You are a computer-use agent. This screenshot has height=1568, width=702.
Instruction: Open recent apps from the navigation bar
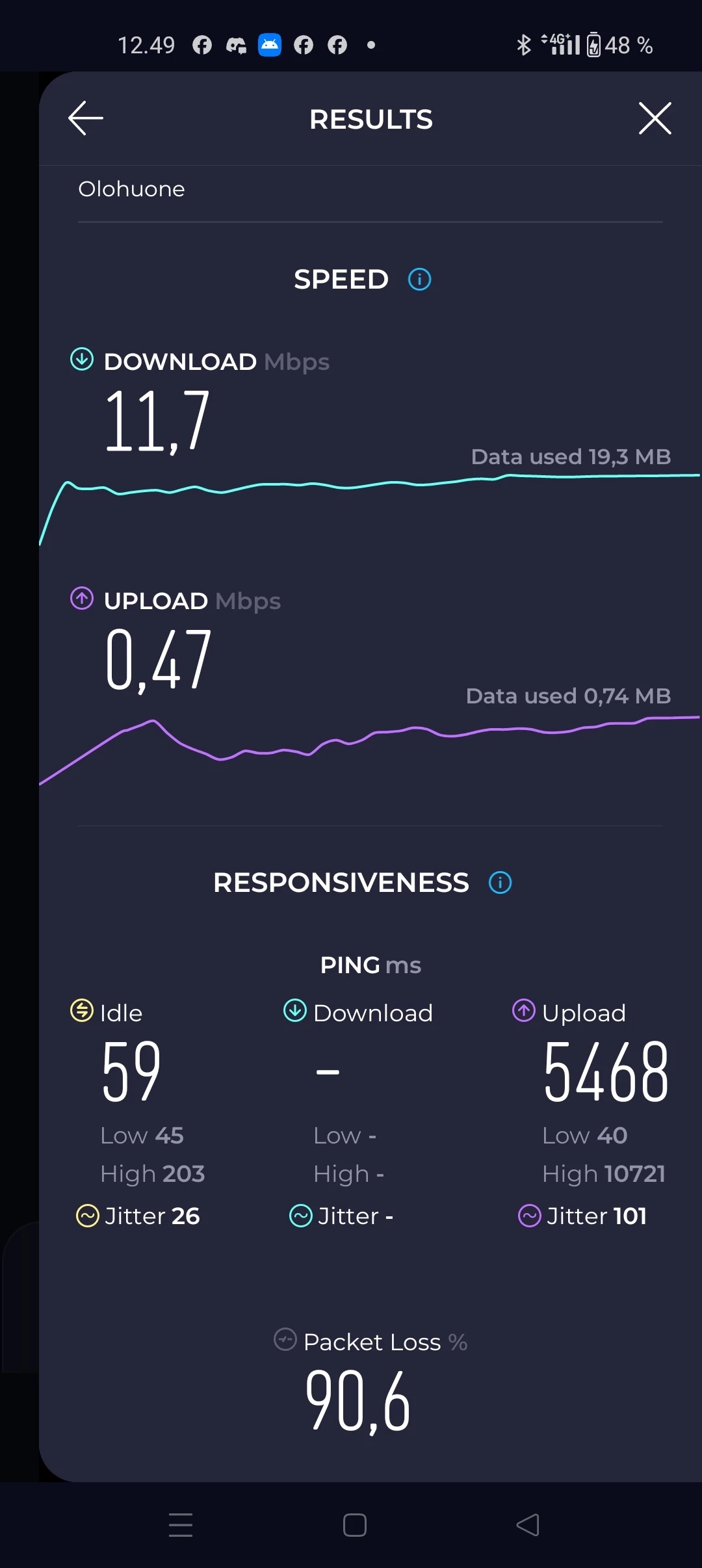pyautogui.click(x=181, y=1525)
